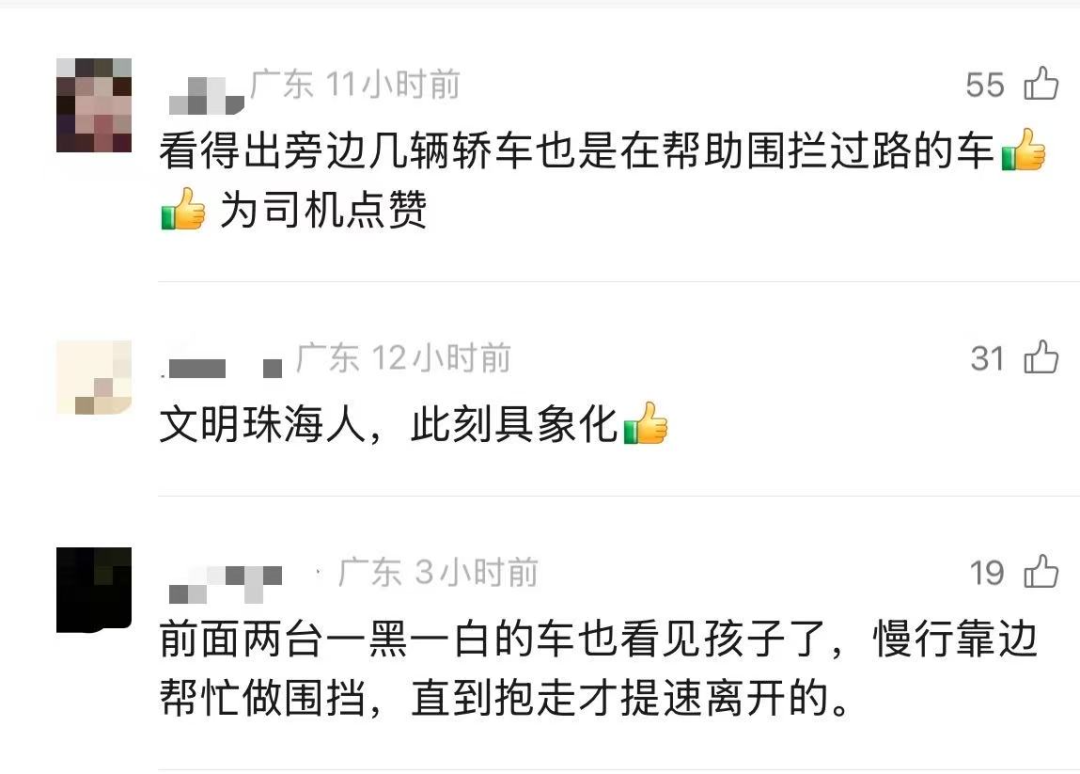Image resolution: width=1080 pixels, height=774 pixels.
Task: Open avatar of the 3小时前 commenter
Action: [x=94, y=590]
